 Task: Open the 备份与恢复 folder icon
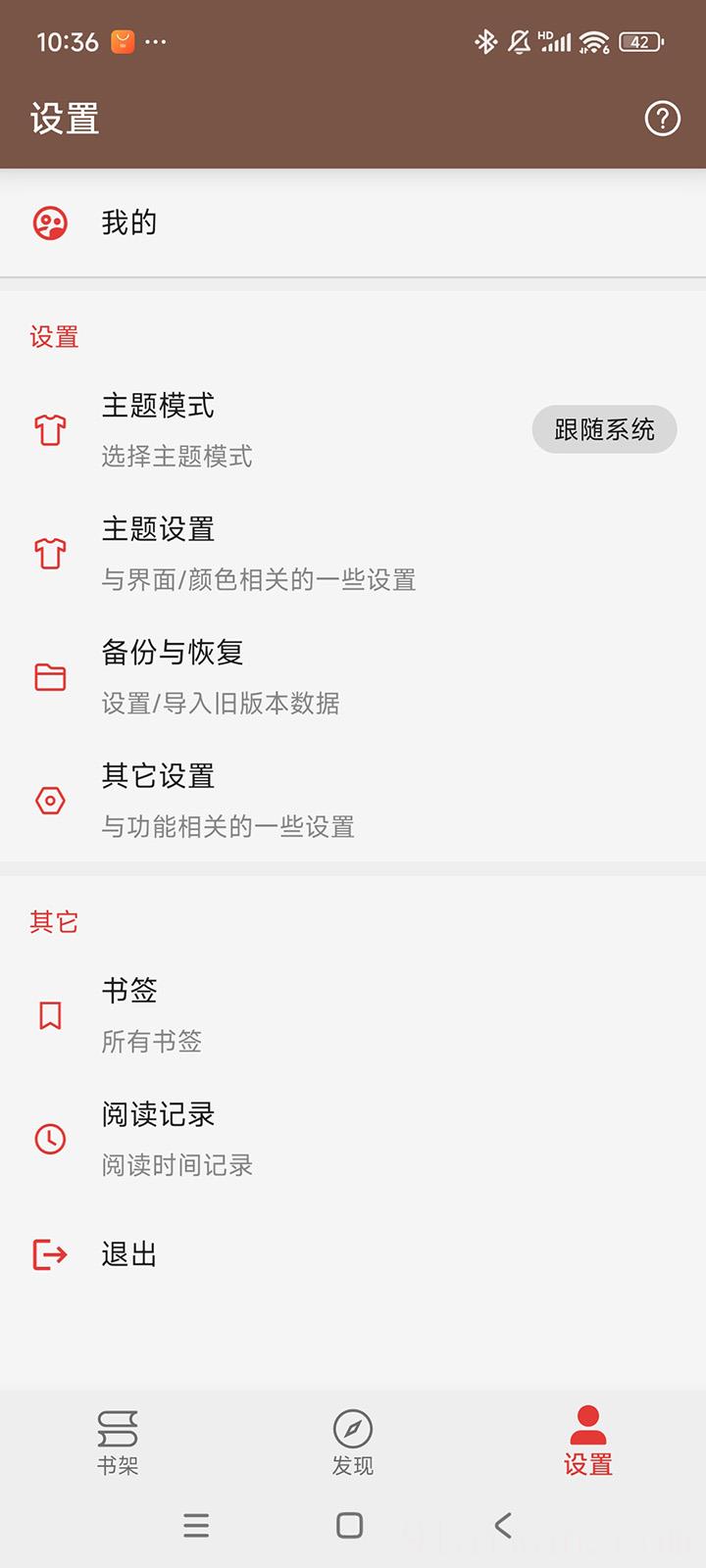[50, 677]
